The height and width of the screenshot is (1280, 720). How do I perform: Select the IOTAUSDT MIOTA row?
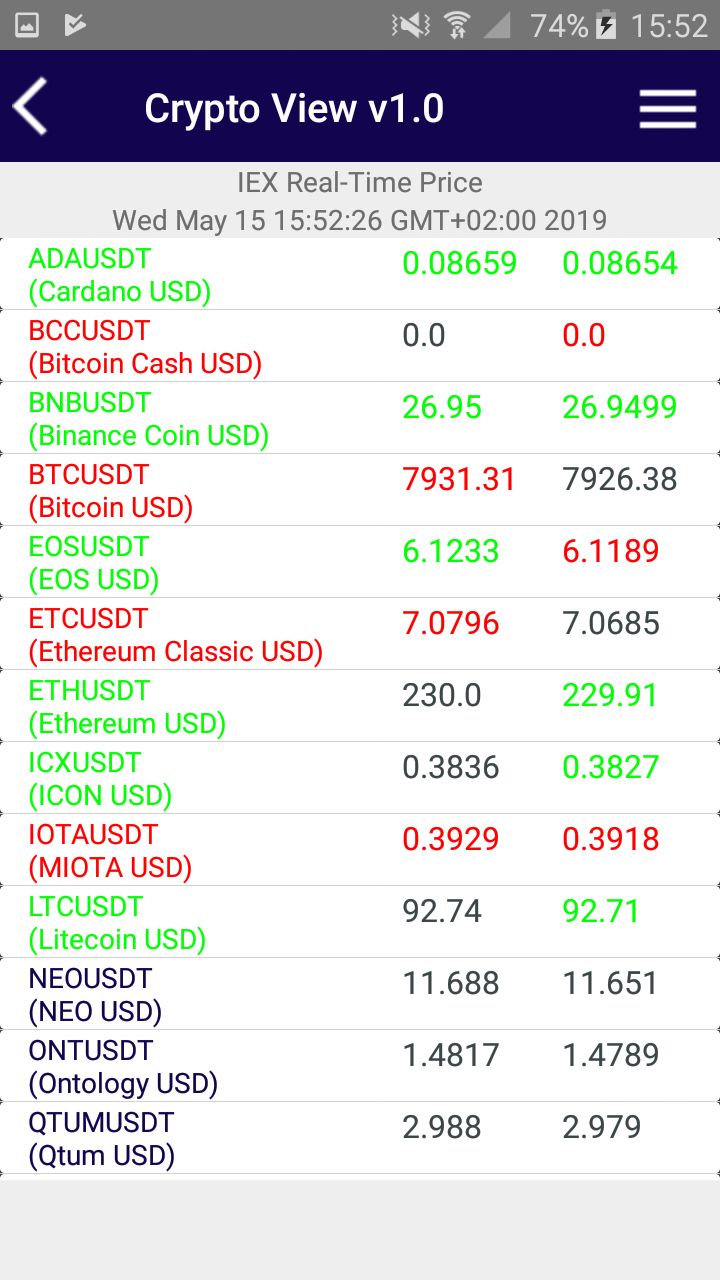(x=360, y=850)
